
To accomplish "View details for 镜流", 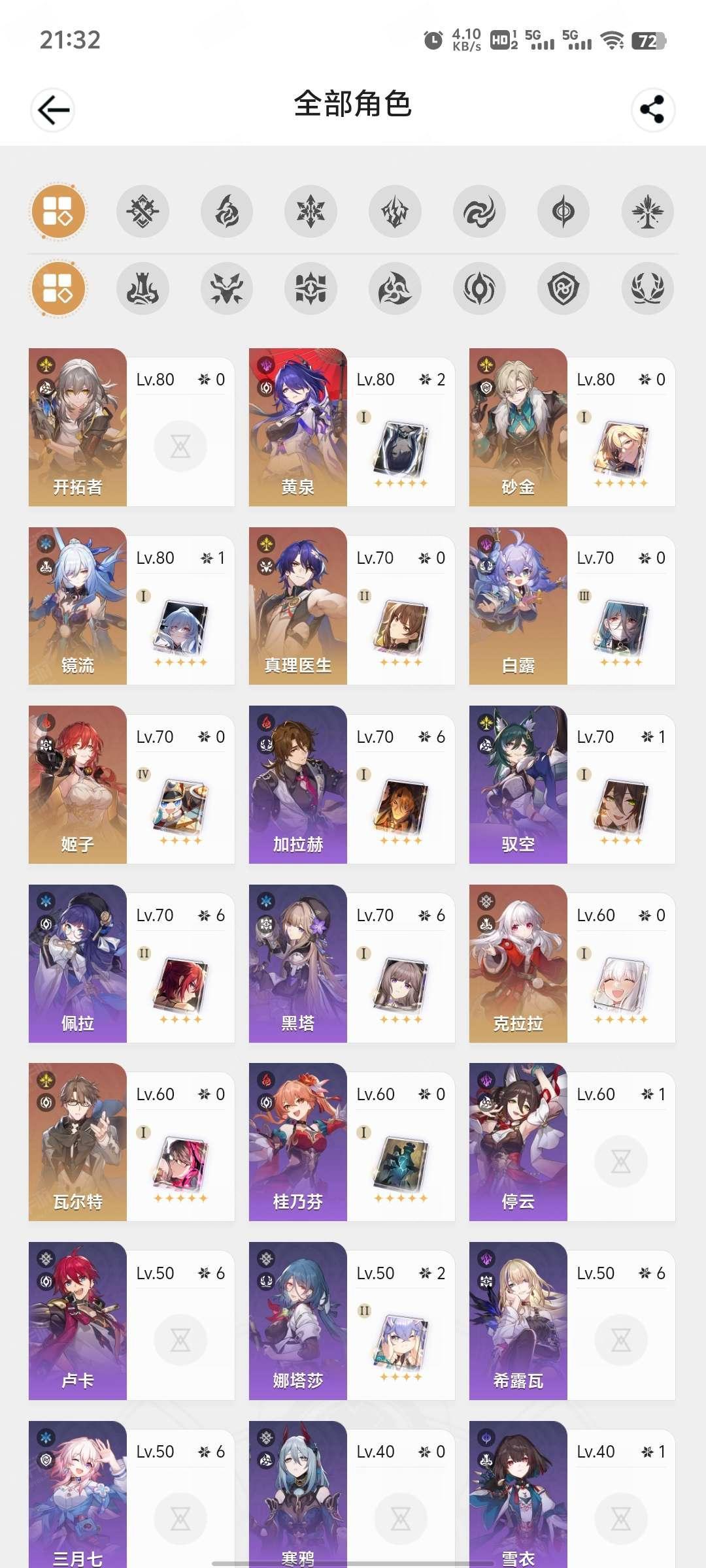I will (x=131, y=606).
